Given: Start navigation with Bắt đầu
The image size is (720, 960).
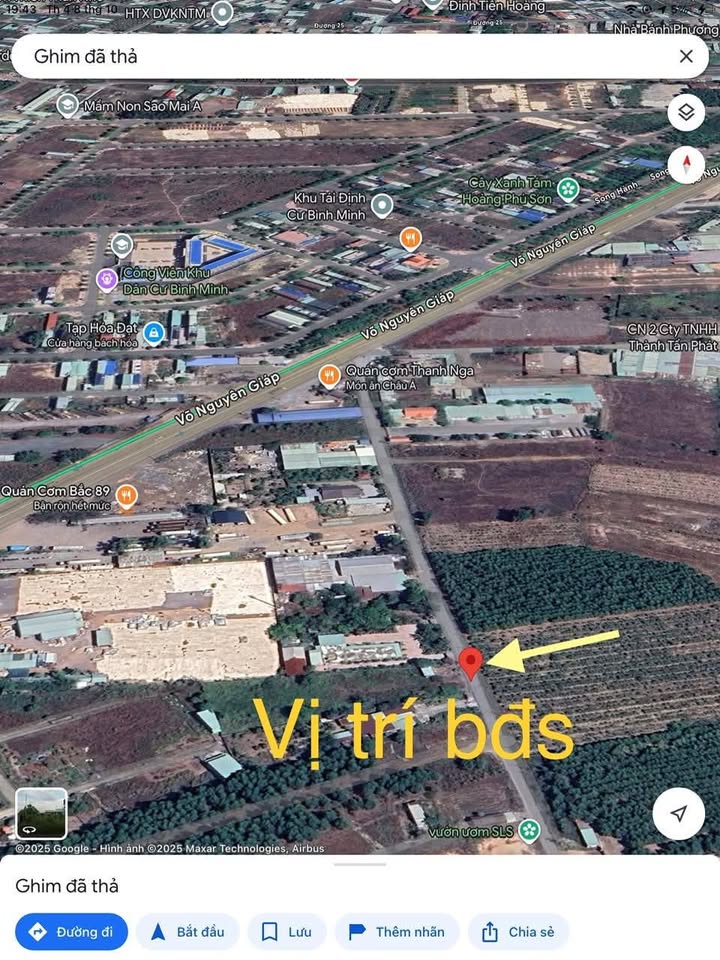Looking at the screenshot, I should pos(188,932).
